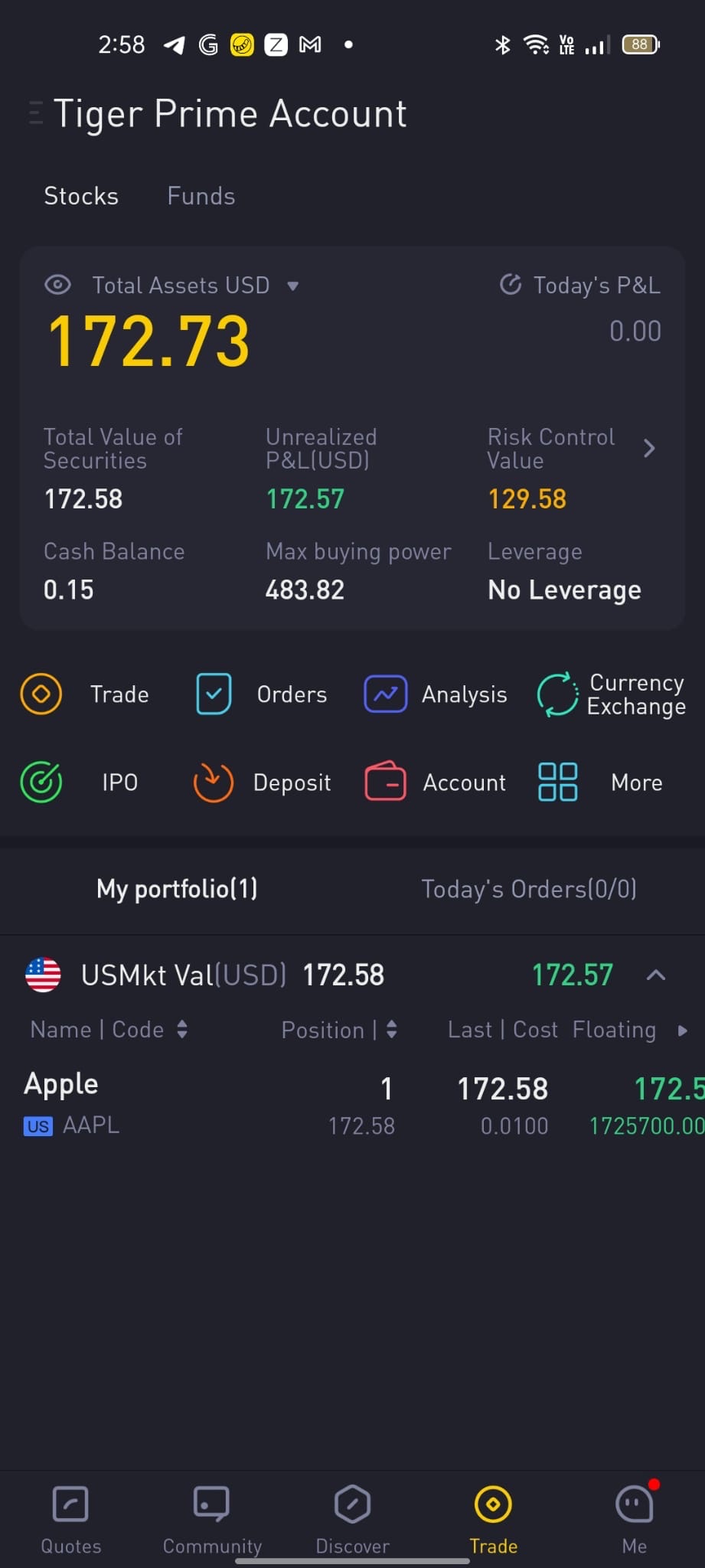Open the Orders shortcut

260,694
